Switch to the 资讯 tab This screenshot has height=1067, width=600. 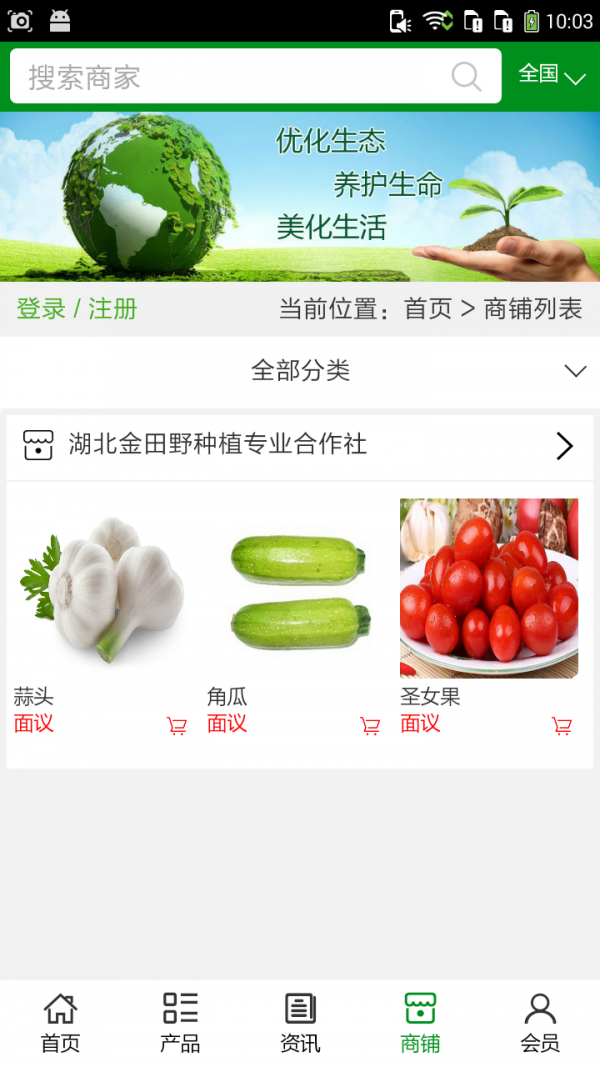pyautogui.click(x=300, y=1022)
